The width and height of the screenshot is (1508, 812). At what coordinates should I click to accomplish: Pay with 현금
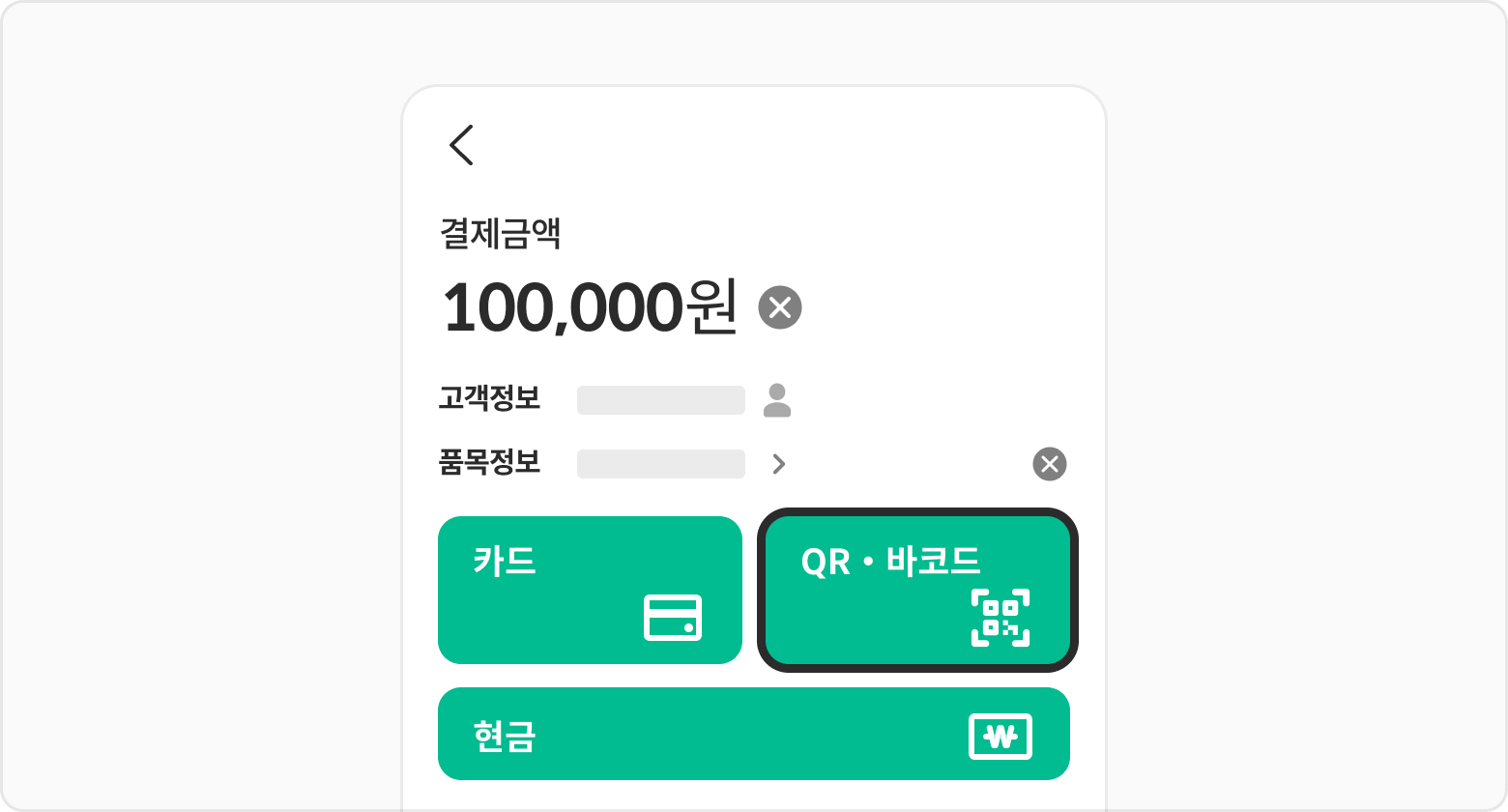[753, 734]
